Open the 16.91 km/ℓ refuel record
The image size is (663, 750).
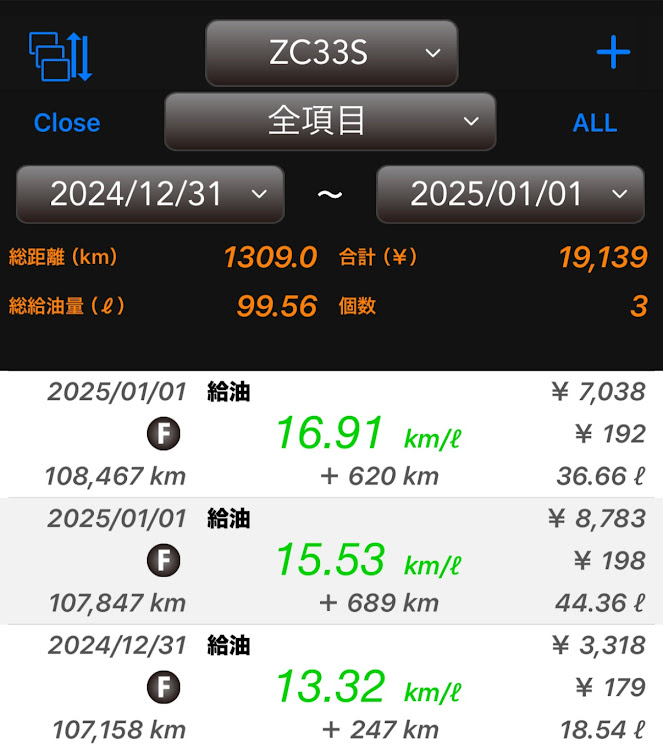331,434
